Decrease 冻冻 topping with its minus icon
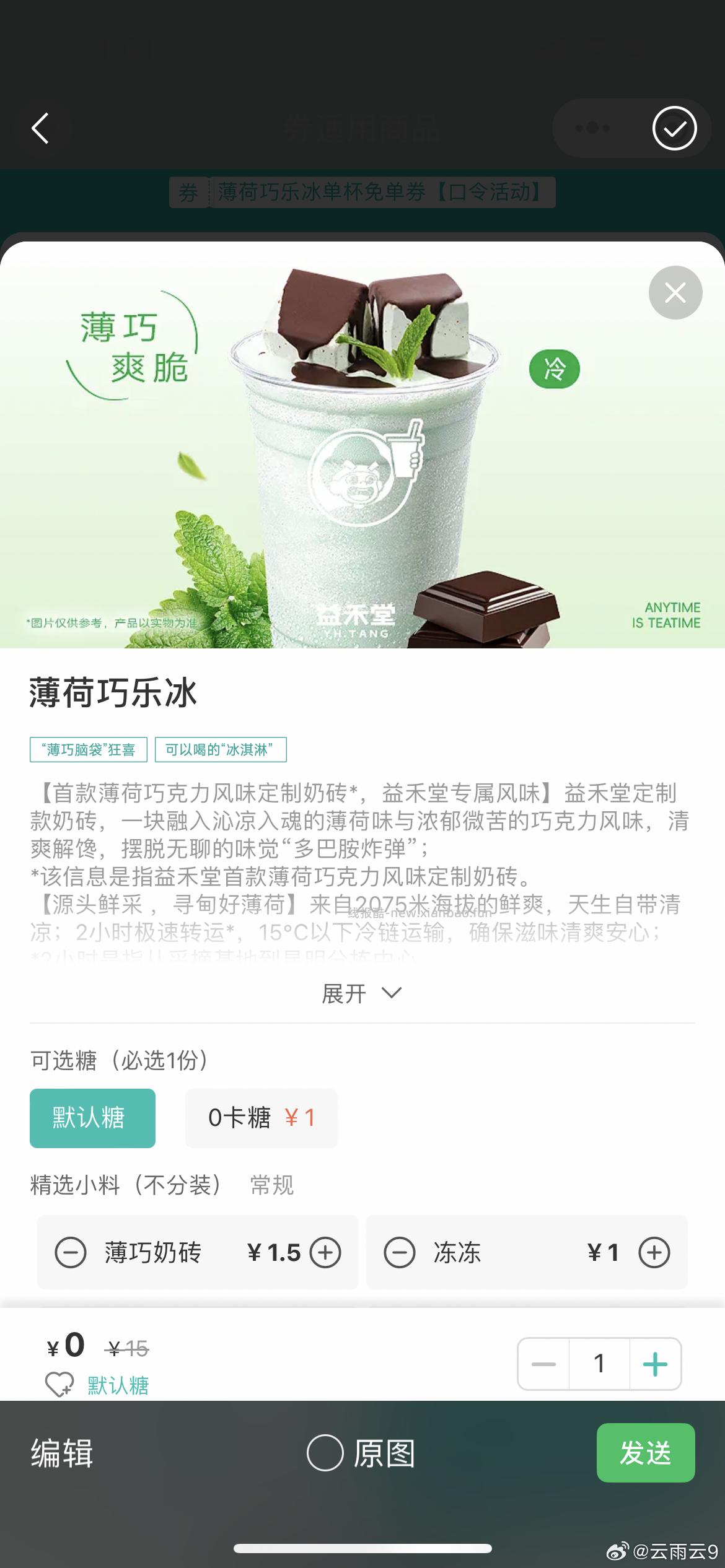Screen dimensions: 725x1568 pos(401,1253)
